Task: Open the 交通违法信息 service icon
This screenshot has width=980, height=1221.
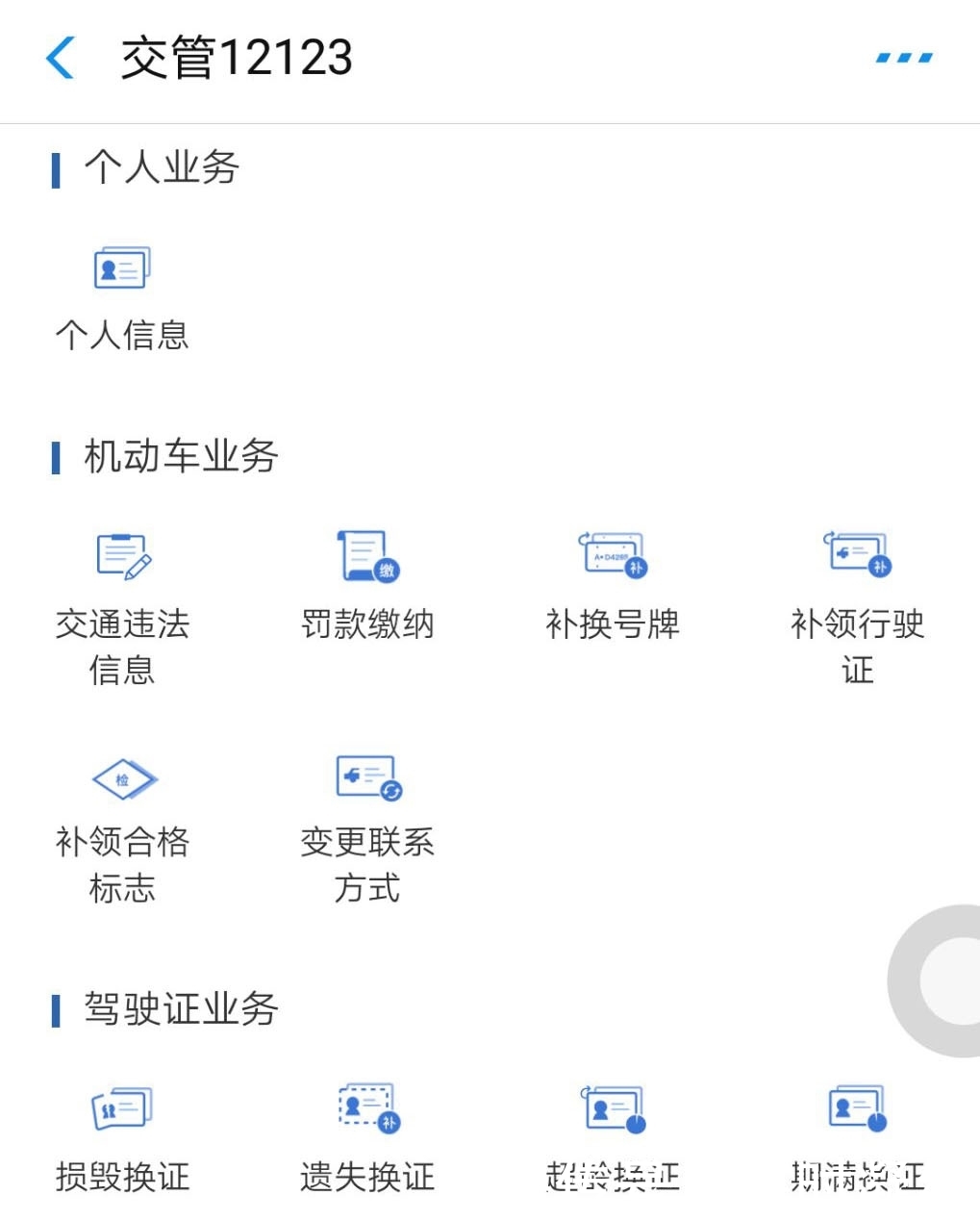Action: coord(121,556)
